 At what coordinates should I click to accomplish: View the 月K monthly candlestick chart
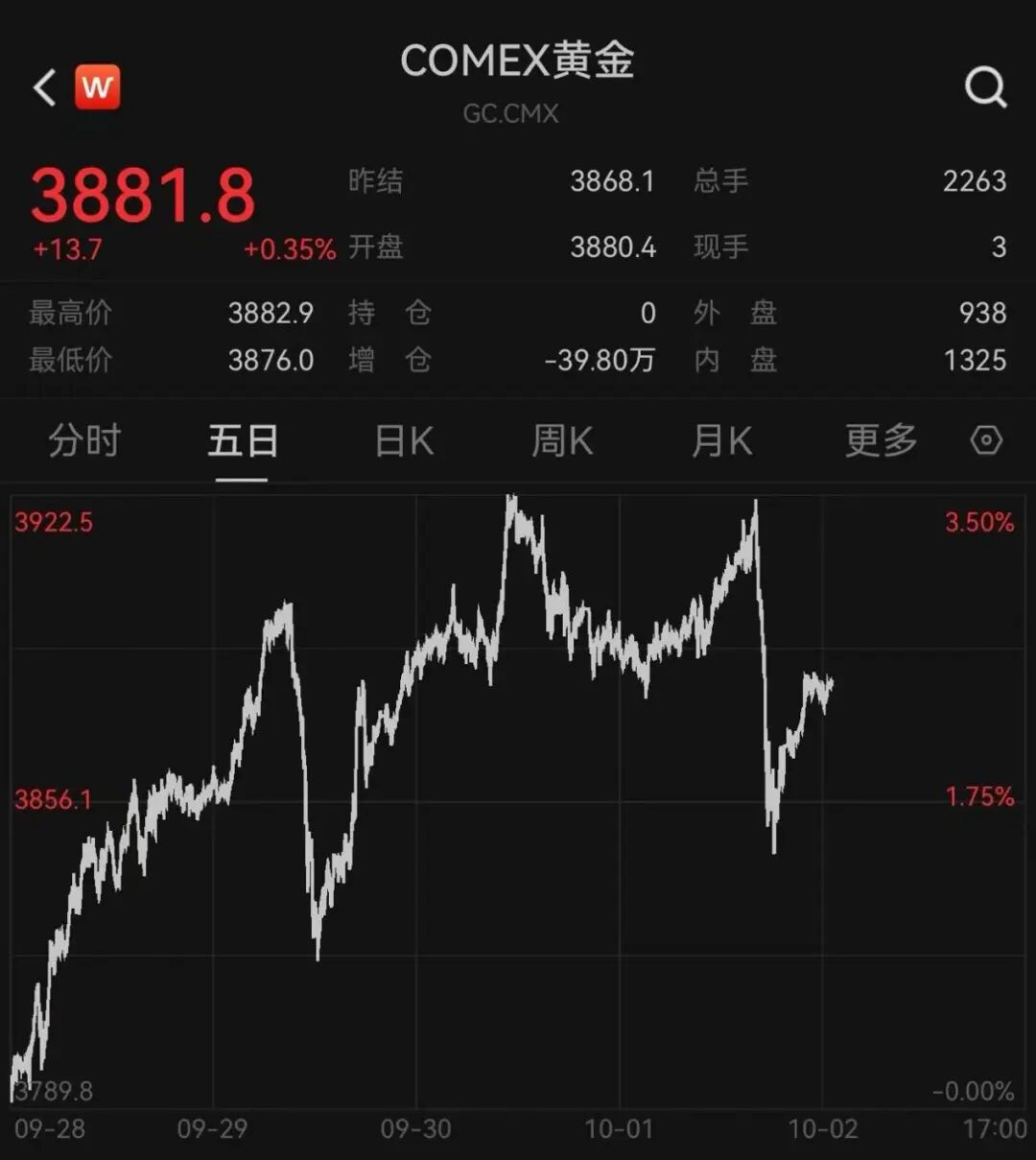click(x=721, y=441)
